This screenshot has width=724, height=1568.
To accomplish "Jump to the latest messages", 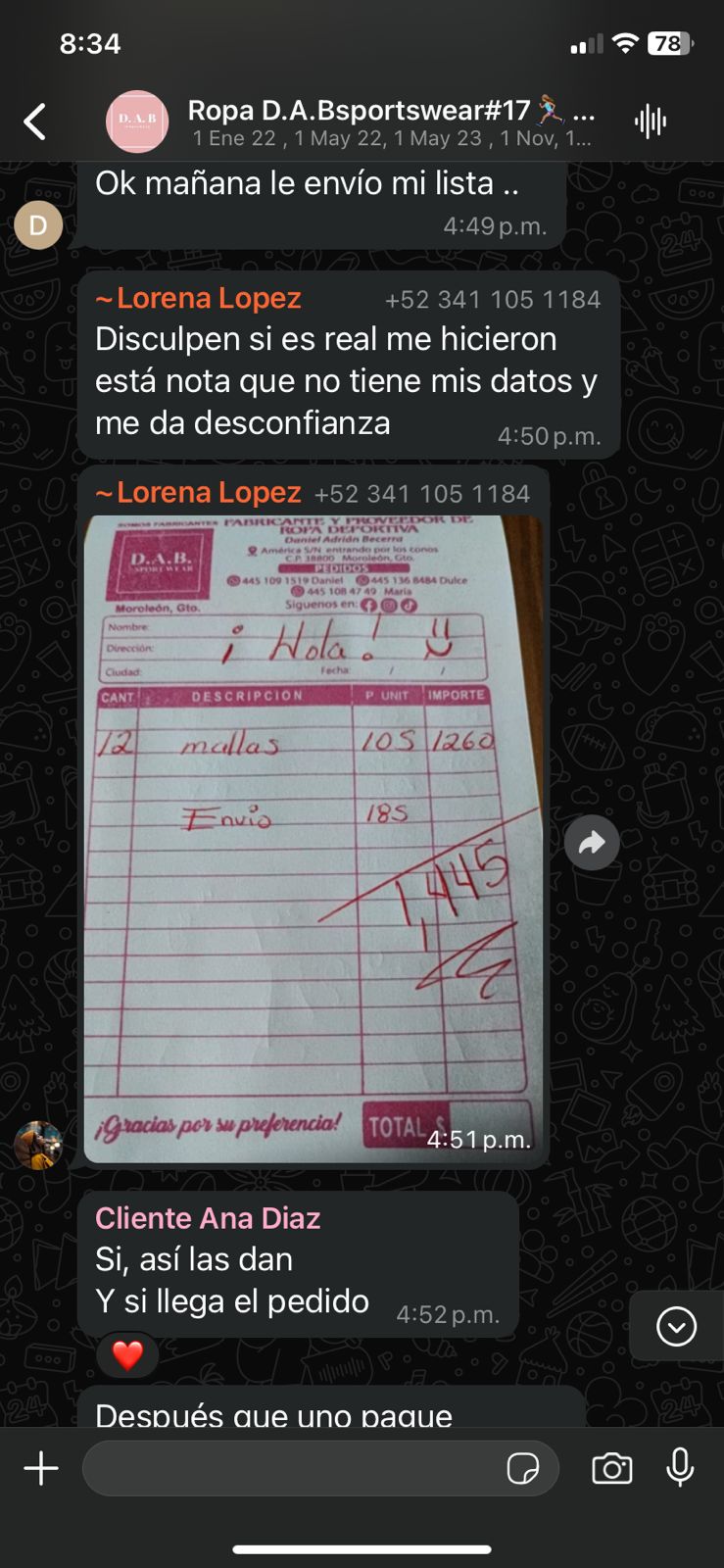I will click(x=676, y=1327).
